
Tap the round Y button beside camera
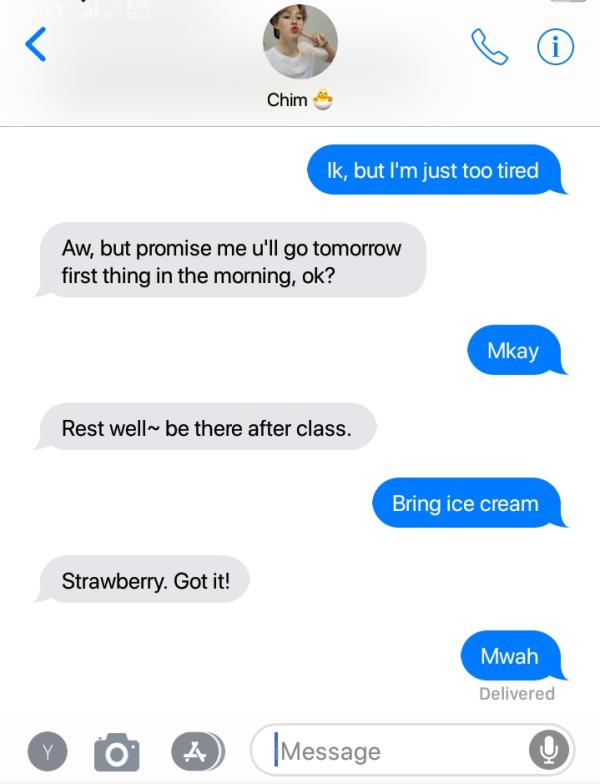click(x=47, y=751)
